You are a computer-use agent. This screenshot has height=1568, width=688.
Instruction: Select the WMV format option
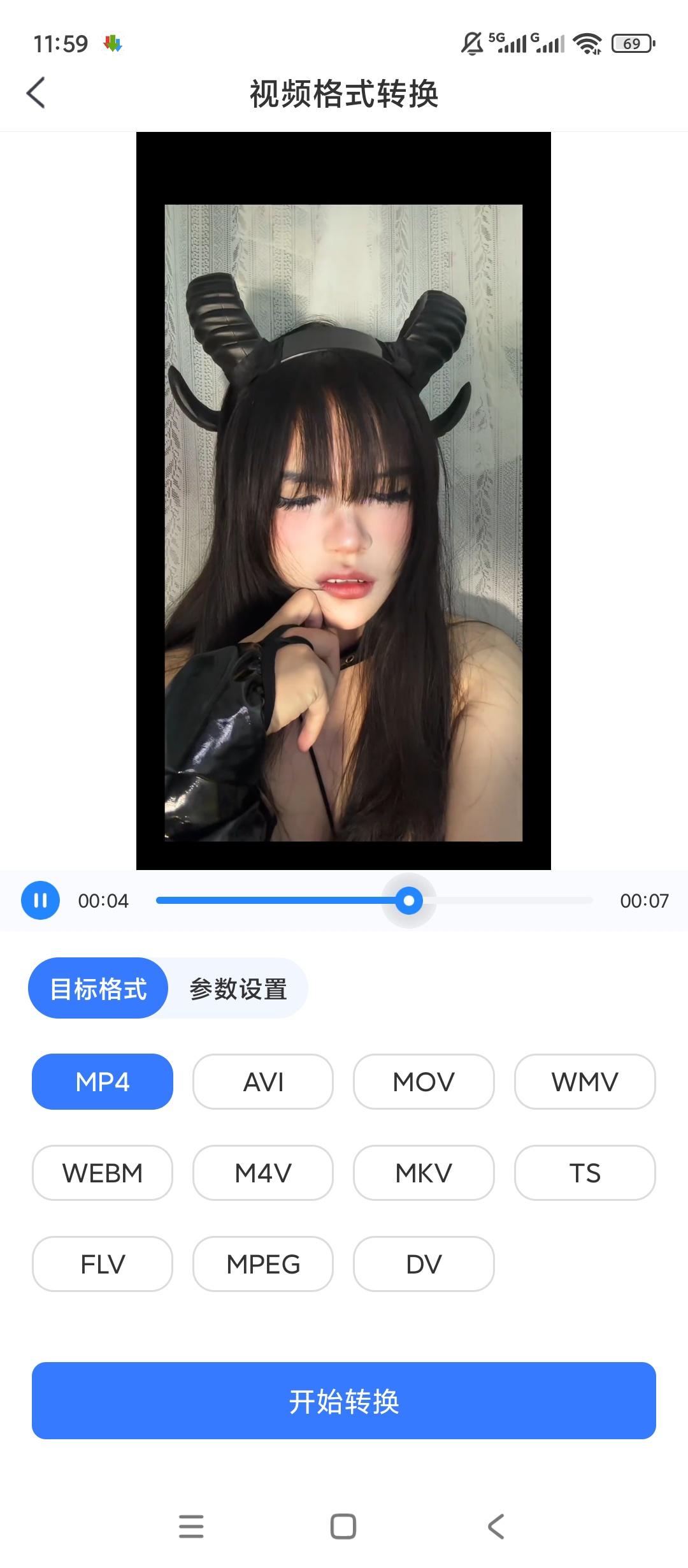tap(585, 1082)
